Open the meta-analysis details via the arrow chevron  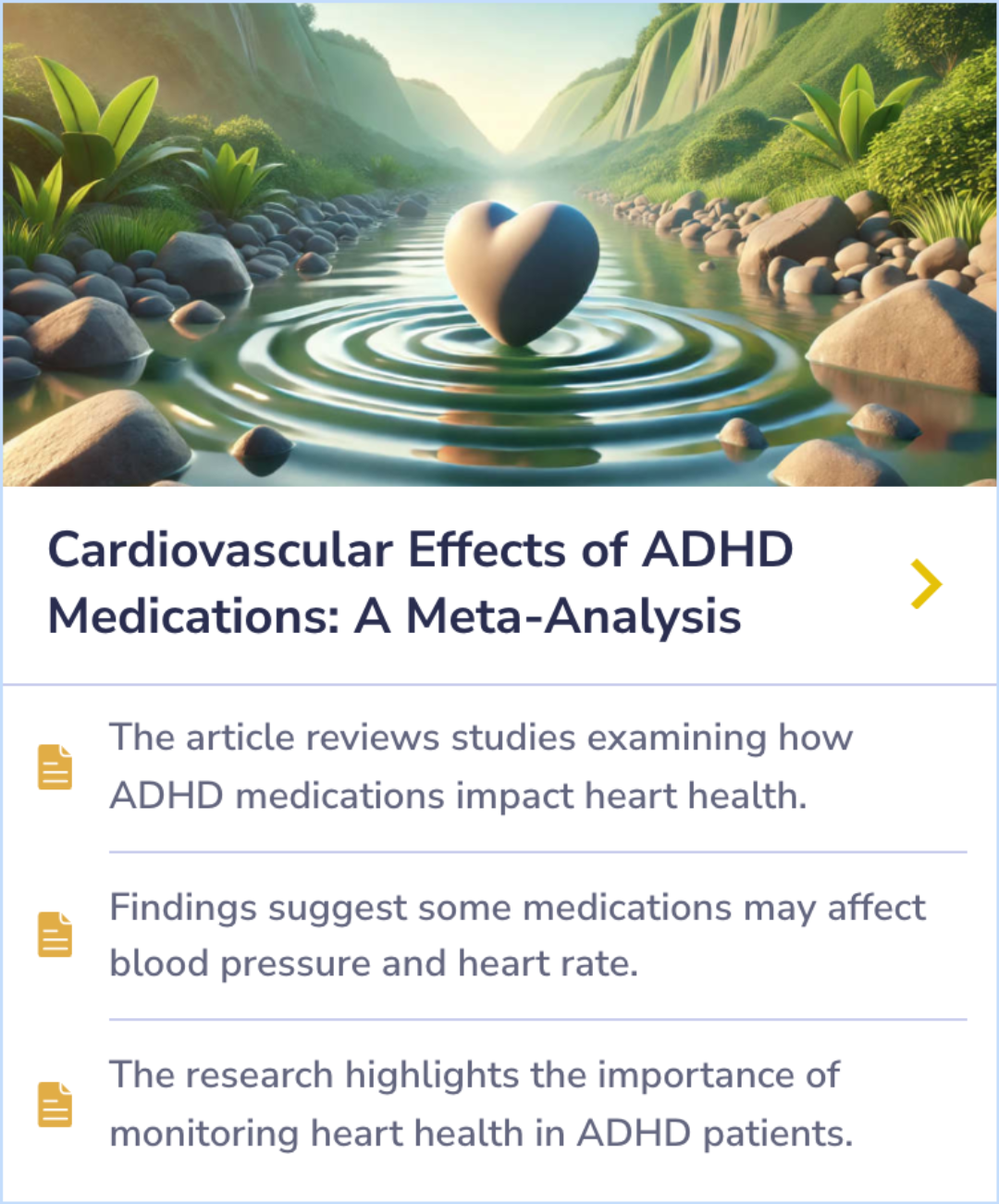[925, 583]
